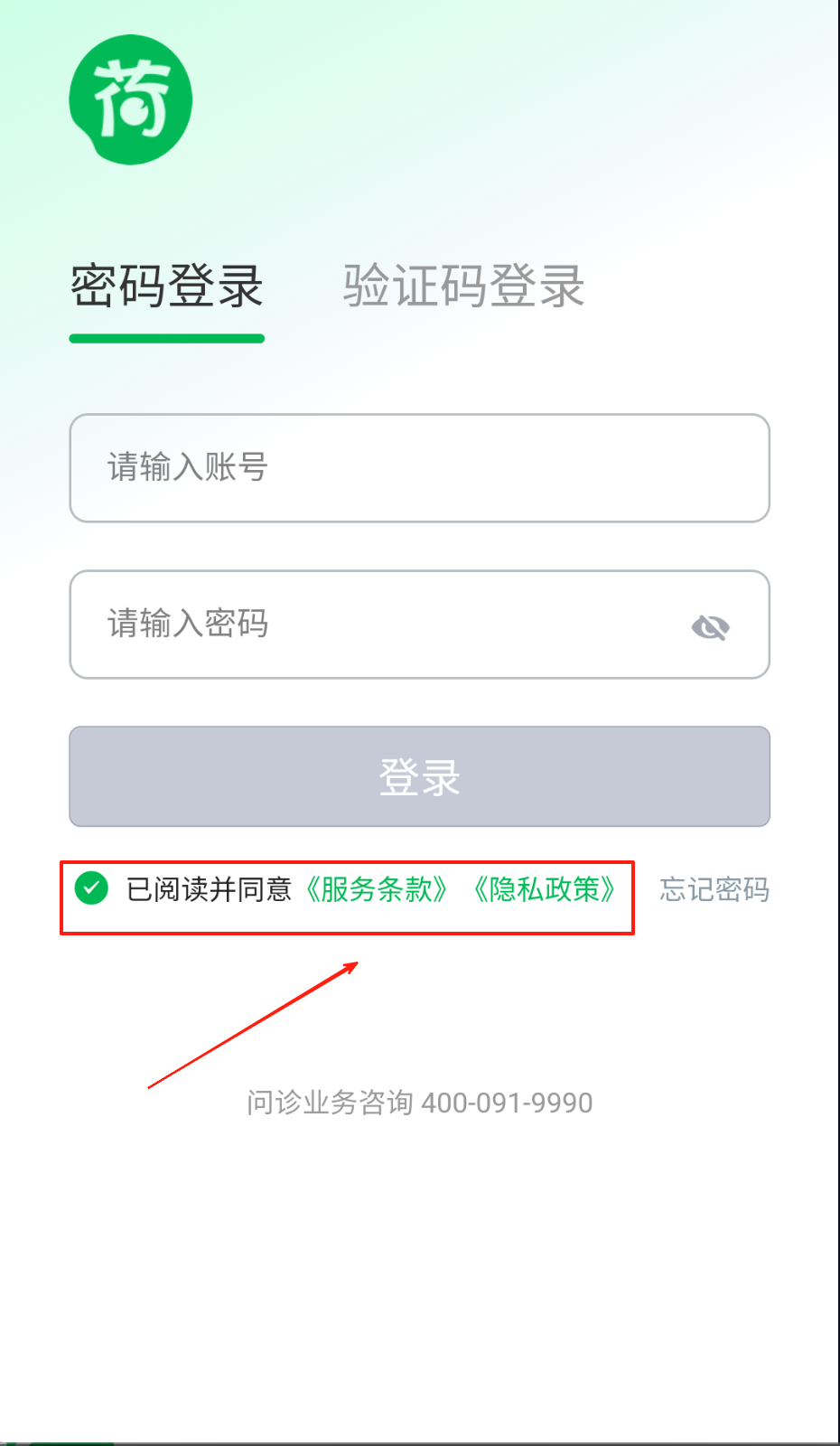
Task: Toggle password visibility eye icon
Action: (710, 626)
